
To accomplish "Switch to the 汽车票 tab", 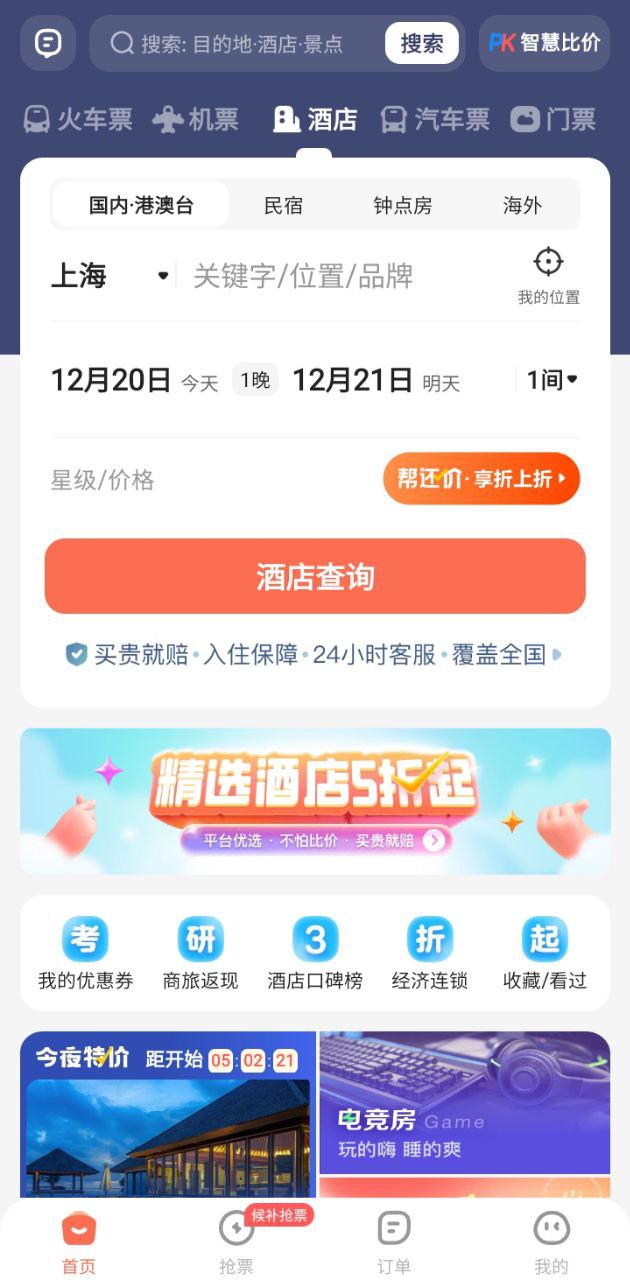I will (435, 120).
